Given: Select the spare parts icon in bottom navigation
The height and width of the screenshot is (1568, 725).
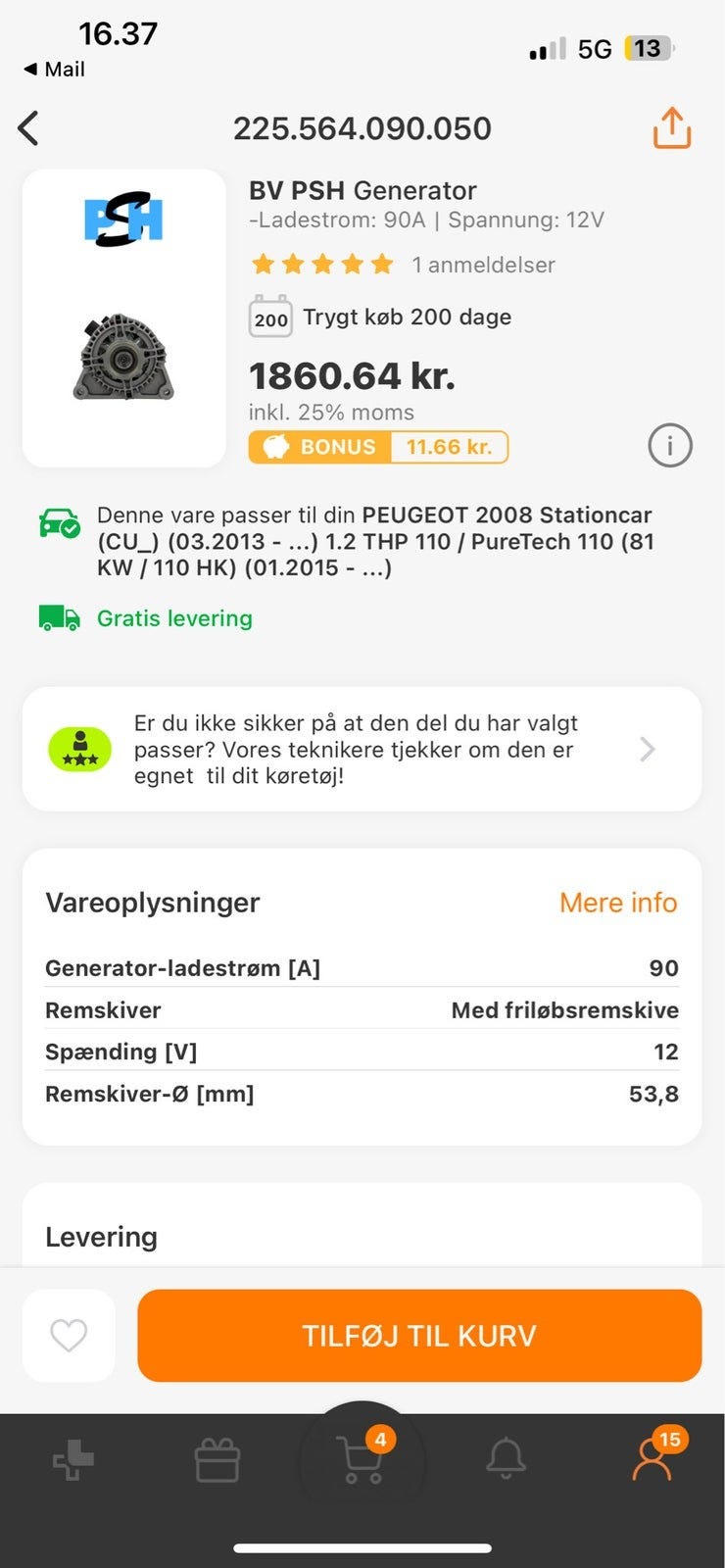Looking at the screenshot, I should click(x=71, y=1458).
